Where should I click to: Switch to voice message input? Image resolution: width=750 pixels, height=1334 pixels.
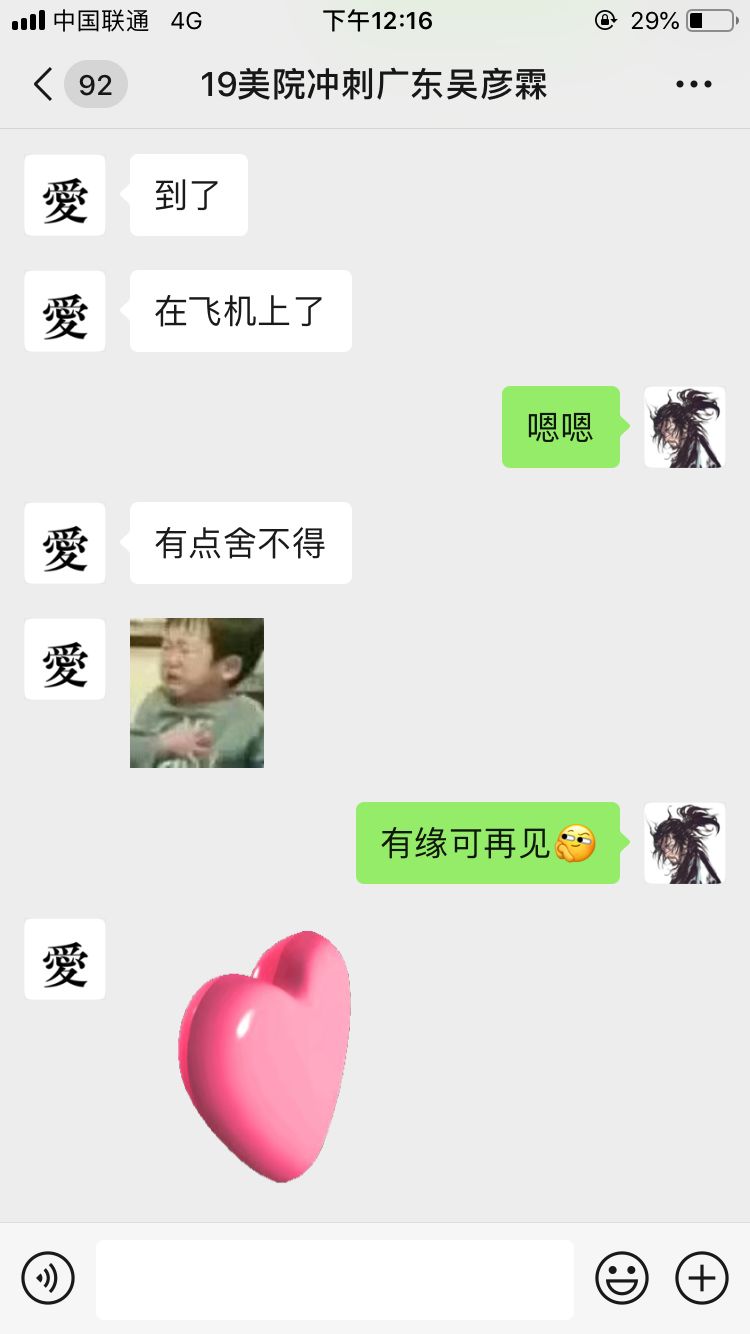[48, 1278]
